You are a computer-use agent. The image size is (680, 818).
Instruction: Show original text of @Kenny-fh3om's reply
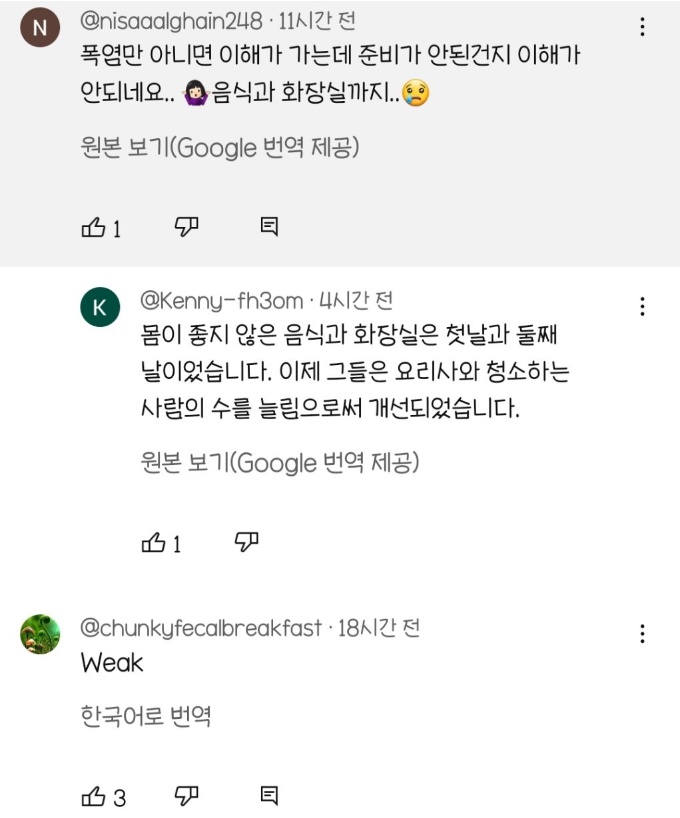(280, 462)
